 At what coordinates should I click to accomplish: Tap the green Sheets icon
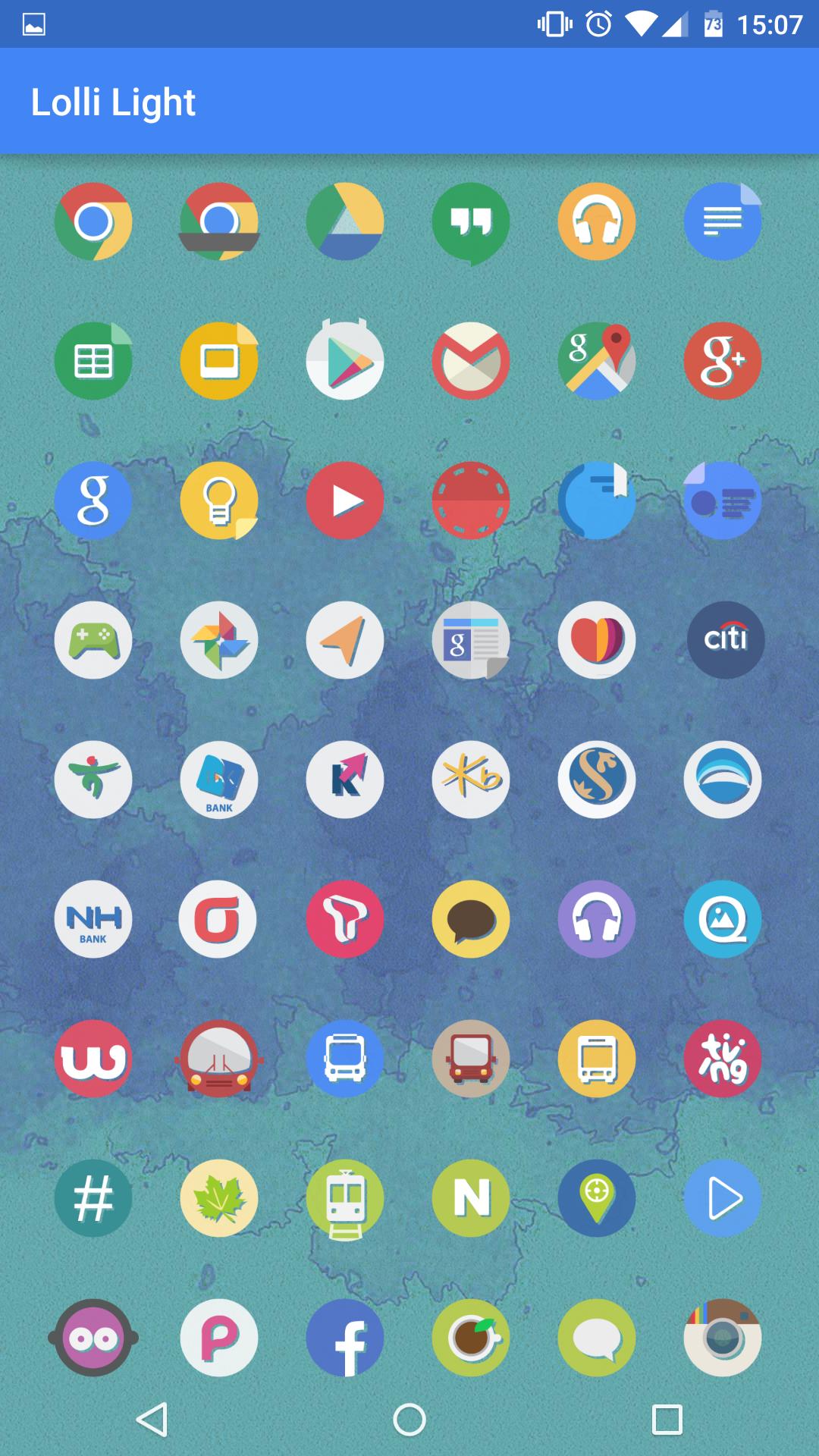tap(93, 361)
